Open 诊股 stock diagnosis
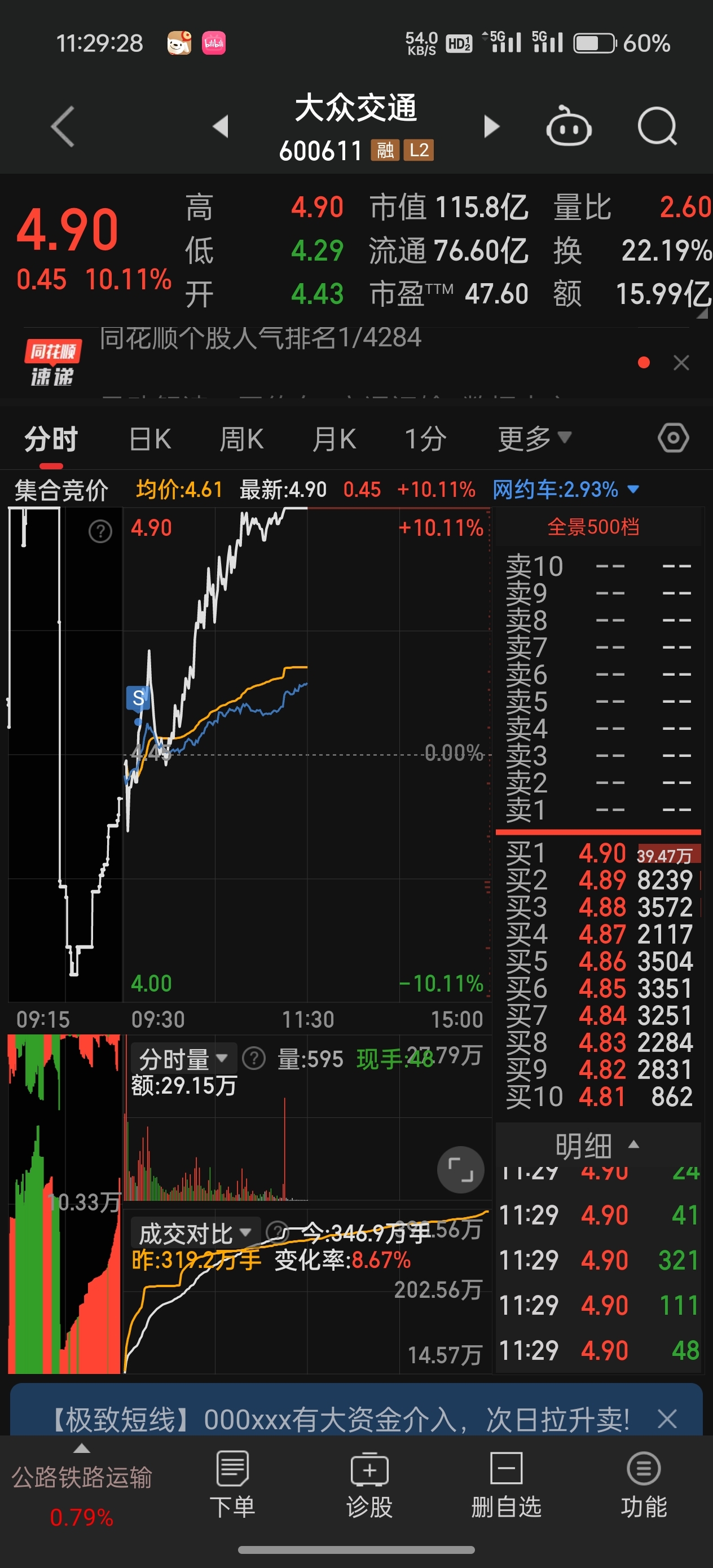The width and height of the screenshot is (713, 1568). tap(369, 1484)
